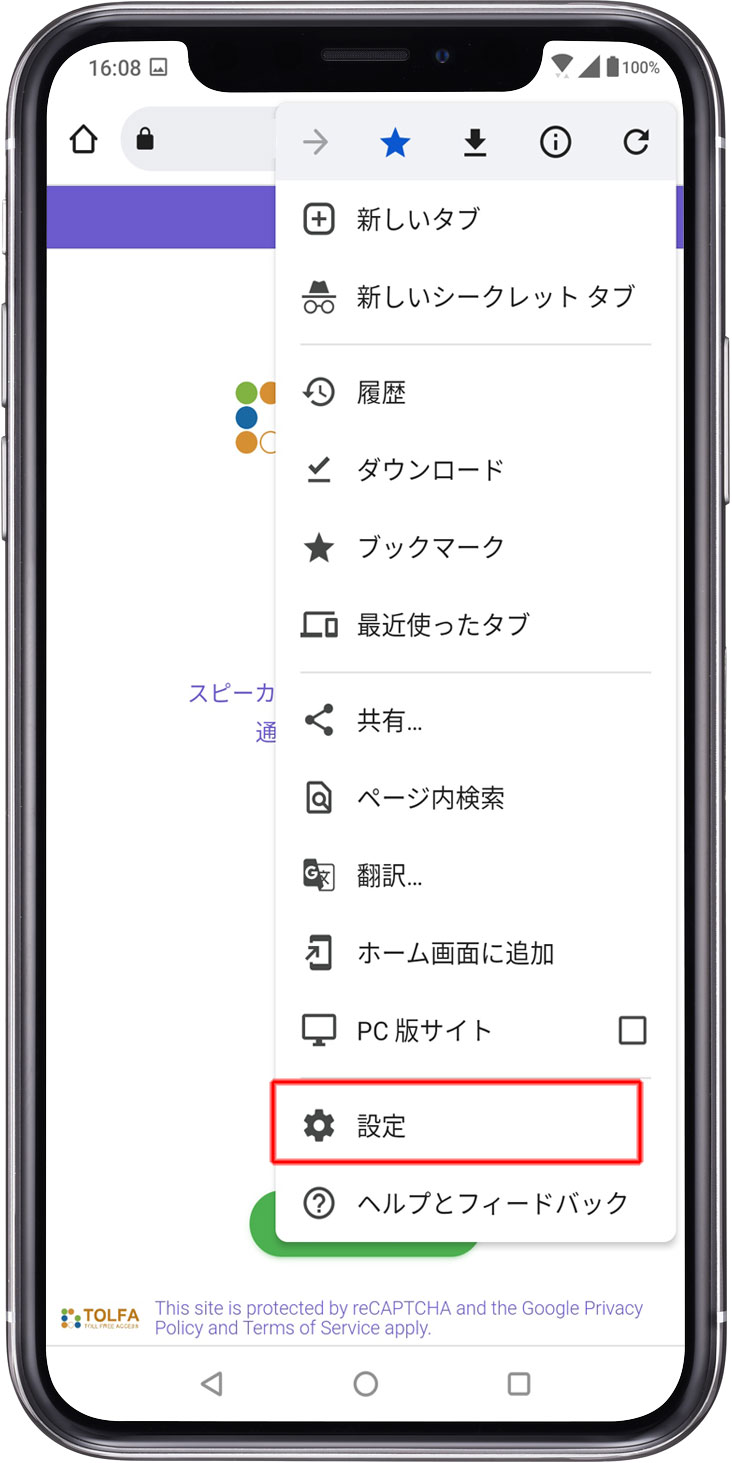732x1463 pixels.
Task: Select 共有… to share the page
Action: [x=475, y=720]
